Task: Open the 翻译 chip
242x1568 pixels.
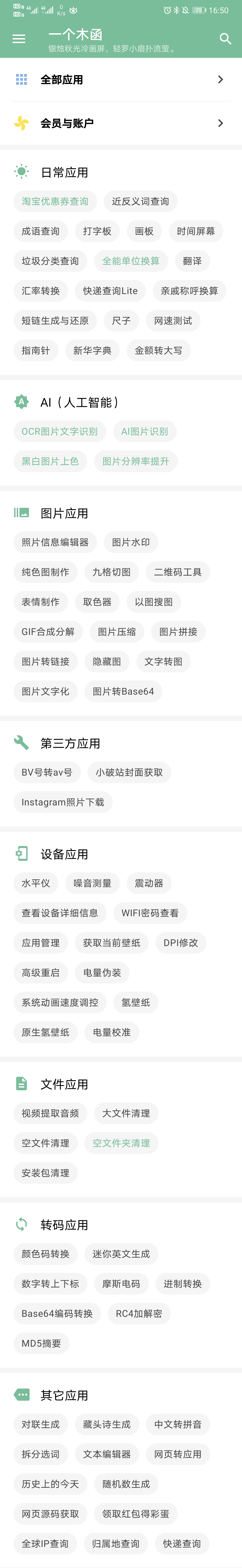Action: point(192,261)
